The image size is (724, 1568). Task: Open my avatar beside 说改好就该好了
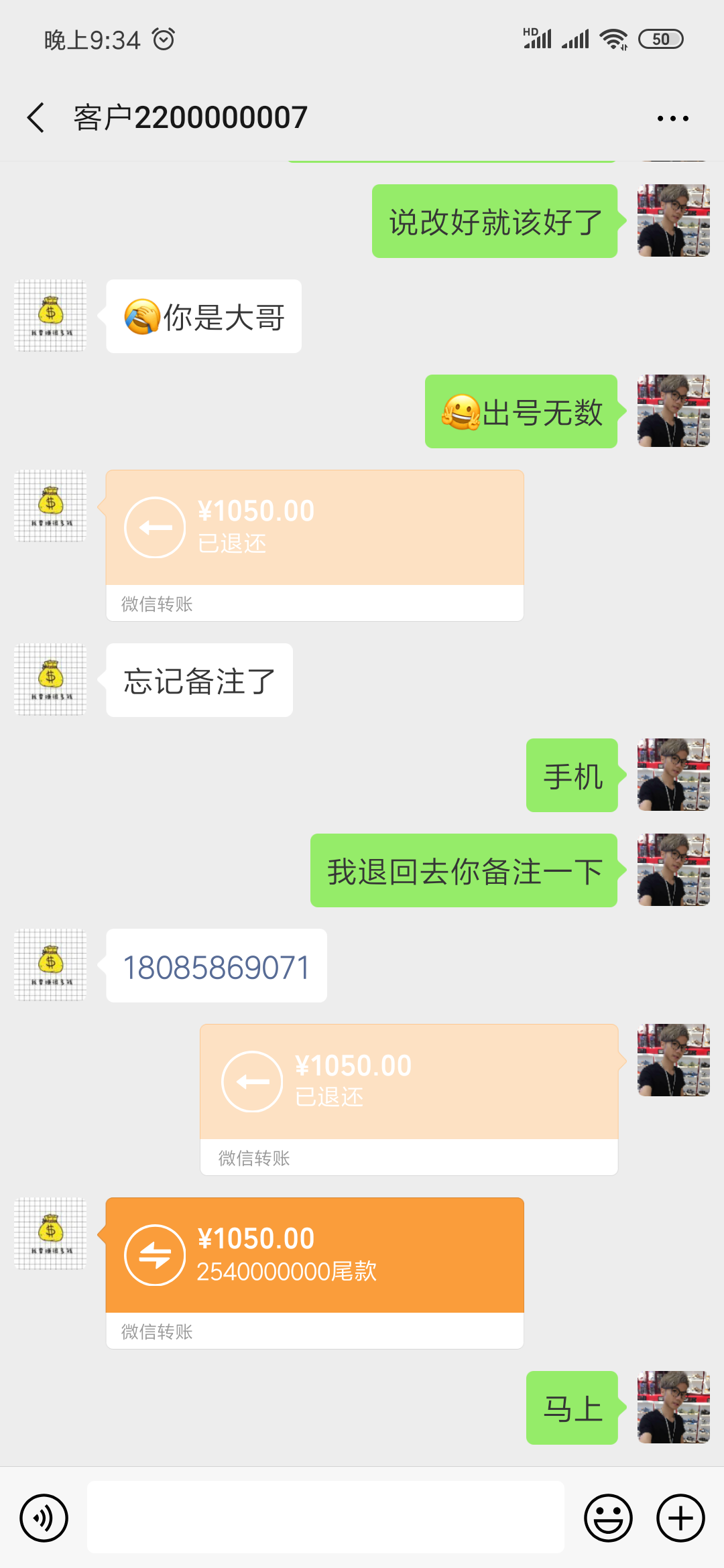[673, 220]
